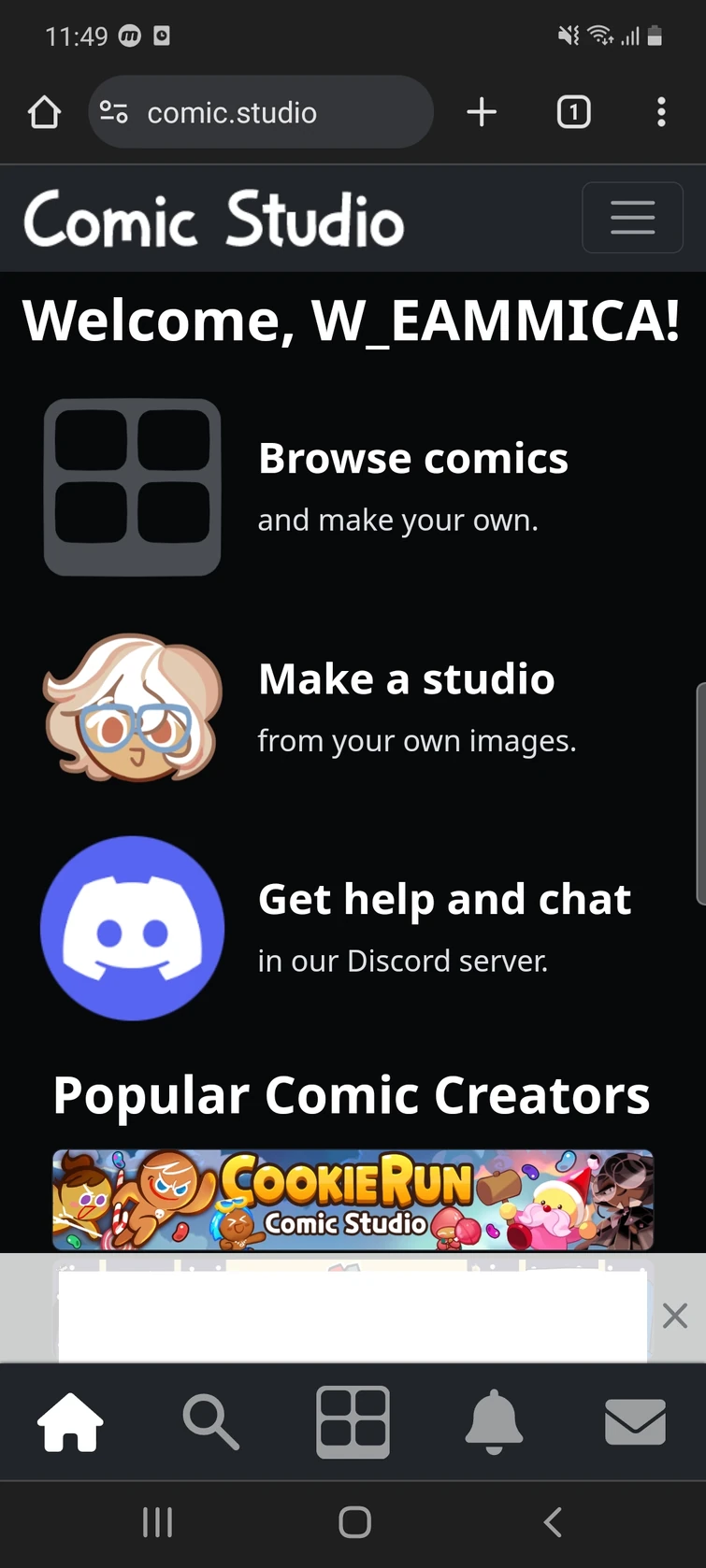Open the browser's home page button
This screenshot has width=706, height=1568.
coord(44,113)
